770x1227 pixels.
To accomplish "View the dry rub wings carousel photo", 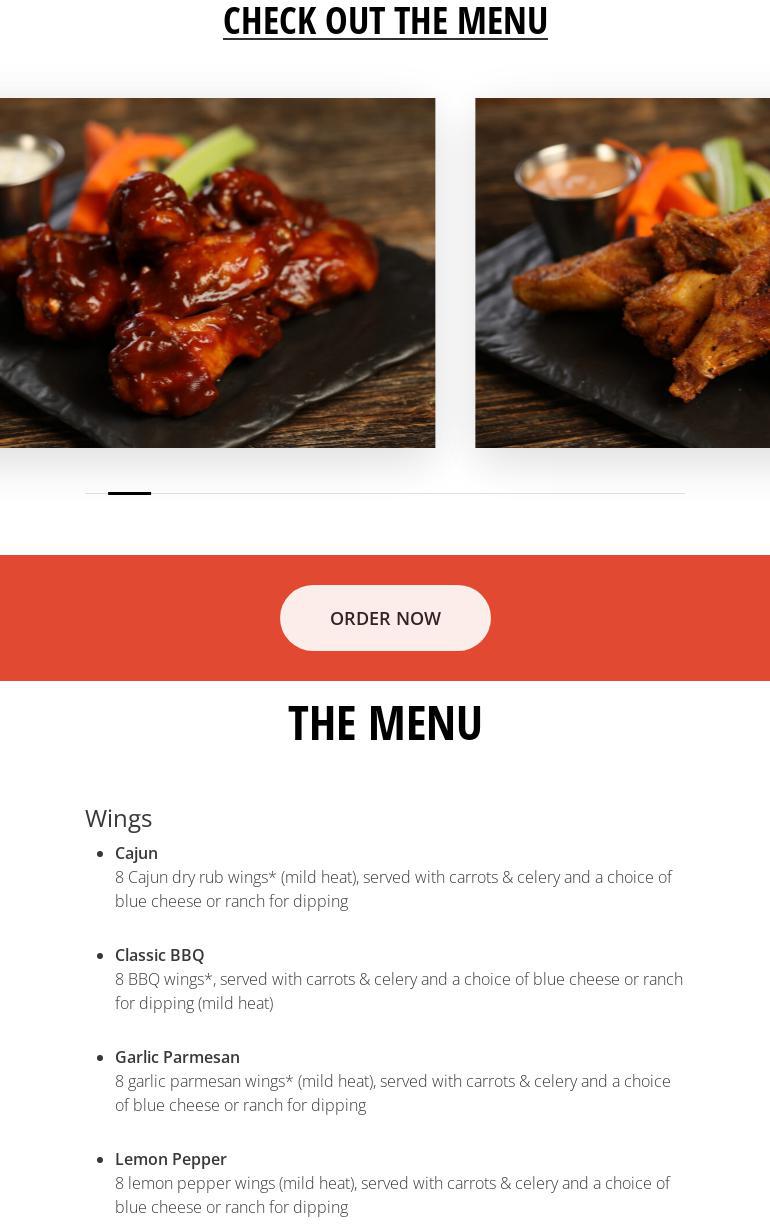I will click(x=622, y=272).
